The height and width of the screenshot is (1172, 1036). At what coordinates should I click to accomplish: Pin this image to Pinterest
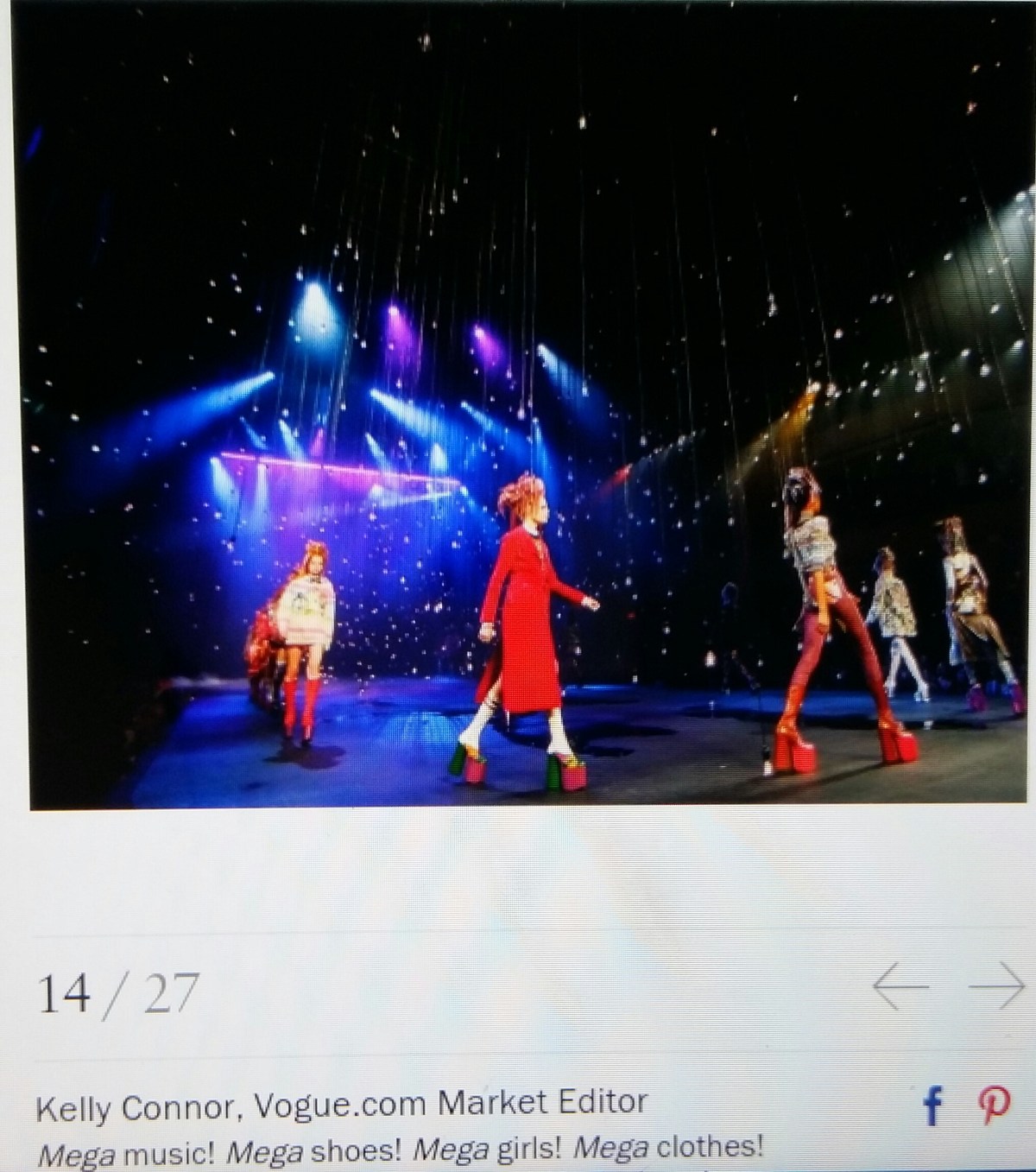(x=993, y=1105)
